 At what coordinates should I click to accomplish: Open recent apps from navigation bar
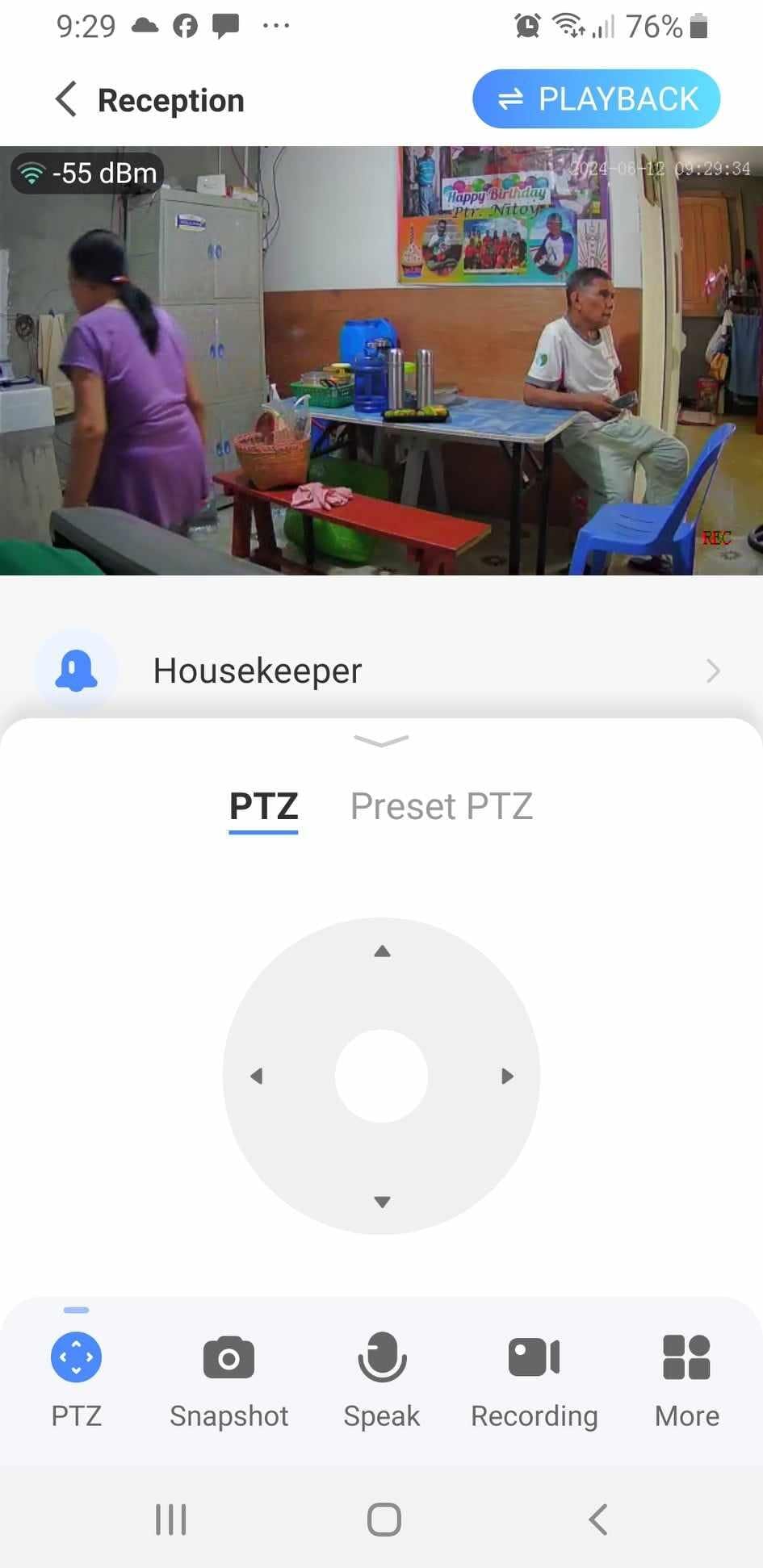[x=170, y=1520]
